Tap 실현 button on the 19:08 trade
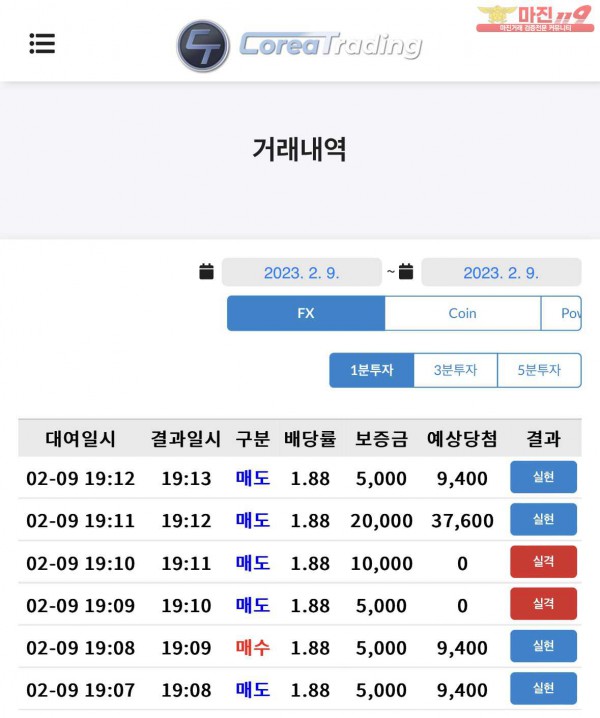This screenshot has width=600, height=718. pos(543,646)
